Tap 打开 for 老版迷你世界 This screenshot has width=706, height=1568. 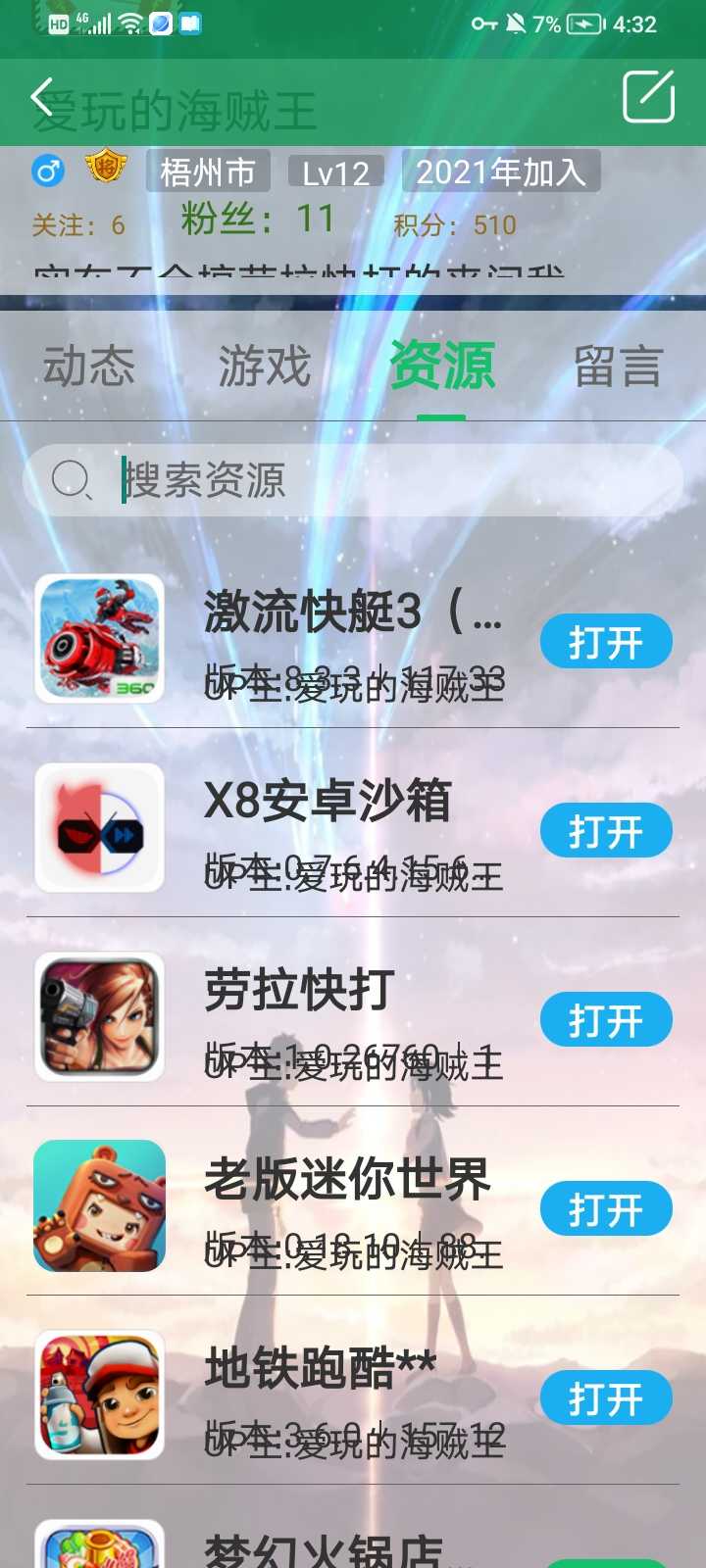point(606,1209)
